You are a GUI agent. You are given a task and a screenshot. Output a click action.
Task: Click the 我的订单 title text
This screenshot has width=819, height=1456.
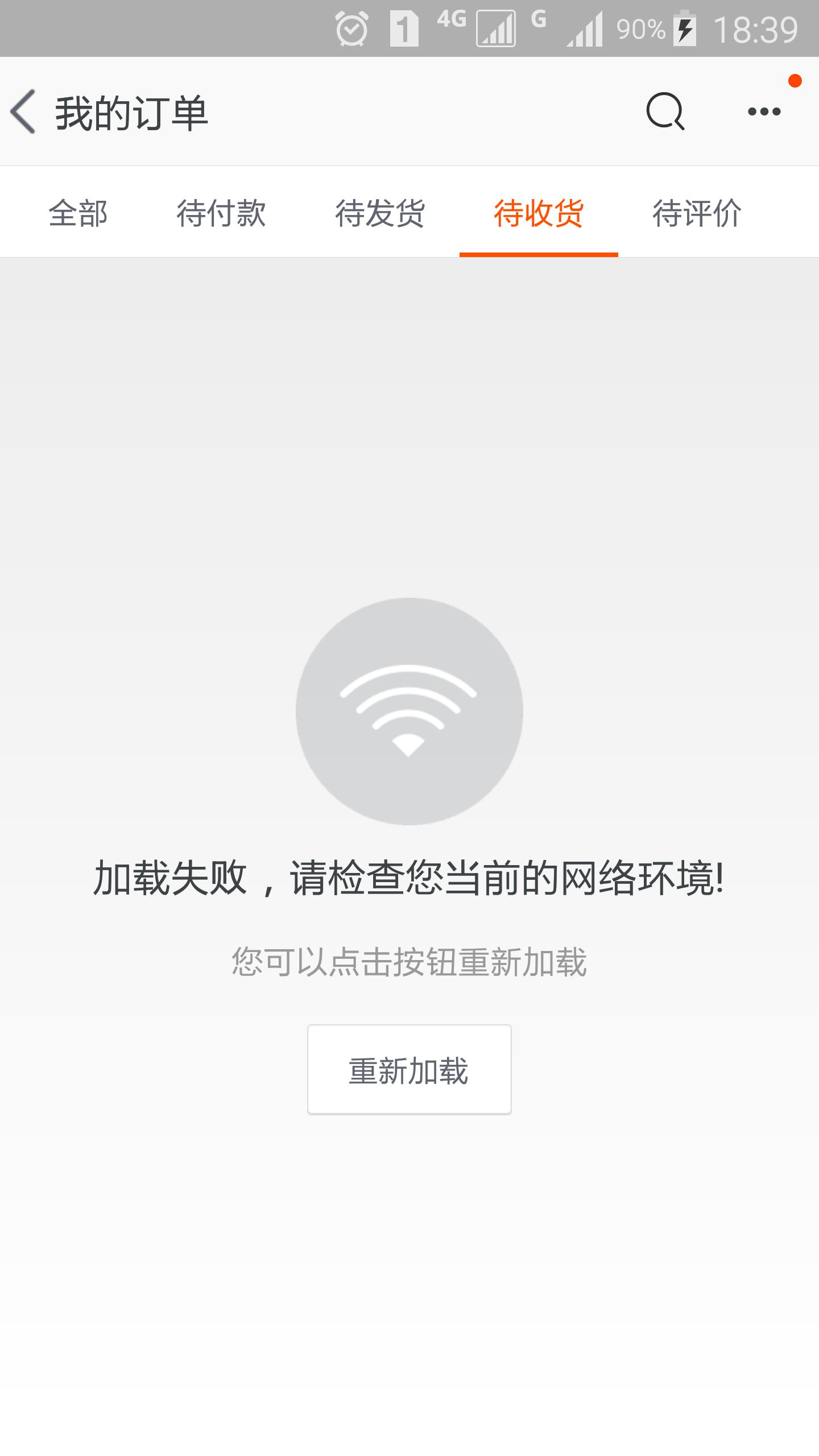(x=132, y=113)
